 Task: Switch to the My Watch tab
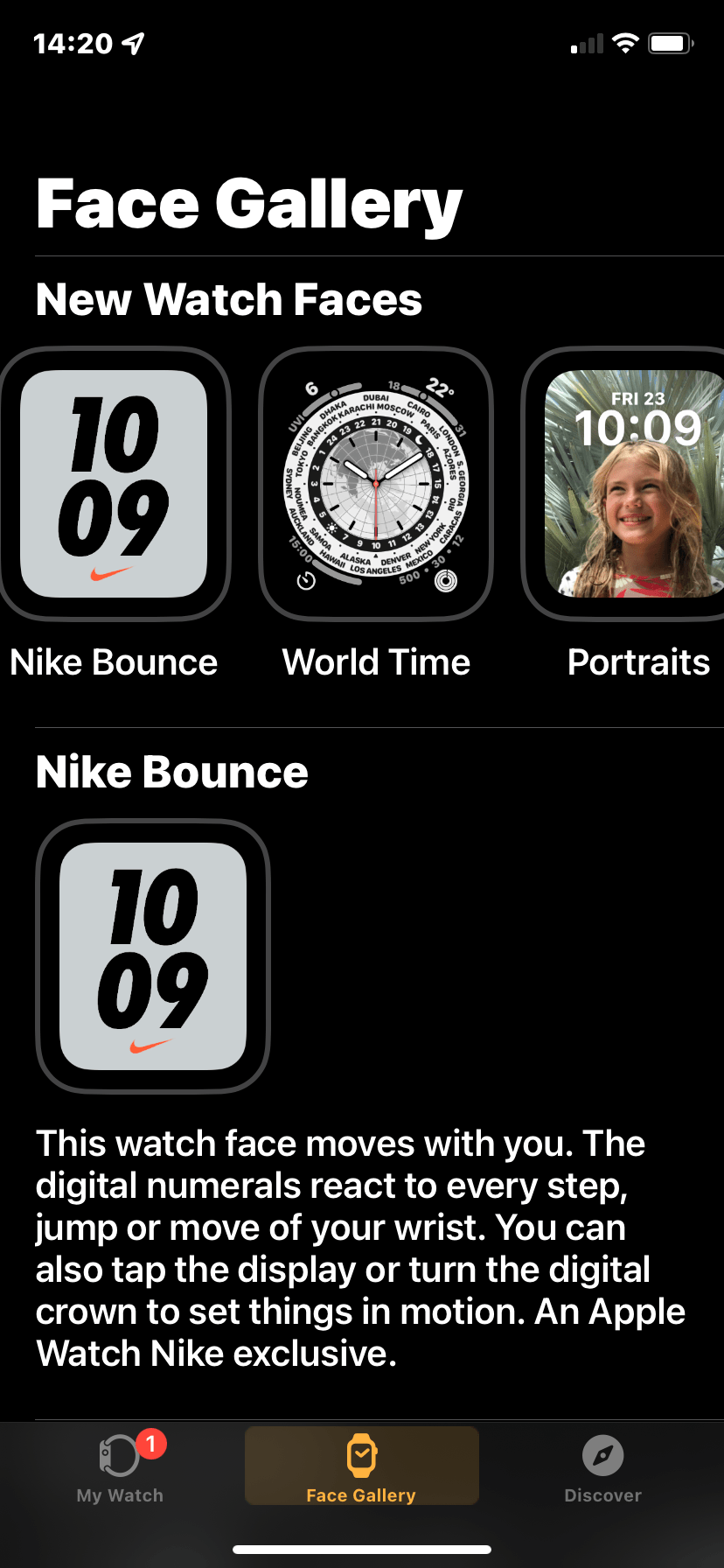click(x=120, y=1466)
